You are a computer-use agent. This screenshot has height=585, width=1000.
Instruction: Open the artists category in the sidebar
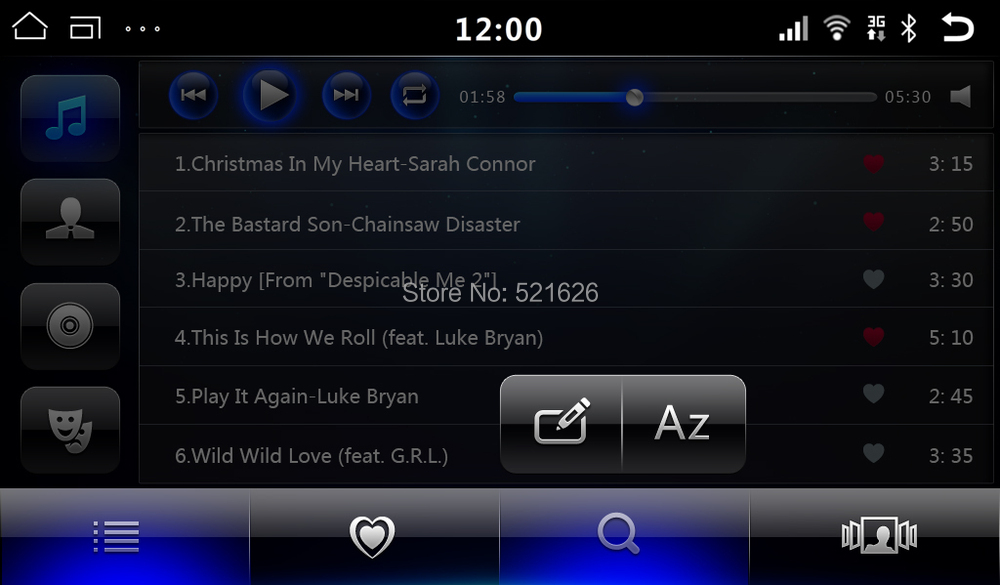pyautogui.click(x=70, y=221)
